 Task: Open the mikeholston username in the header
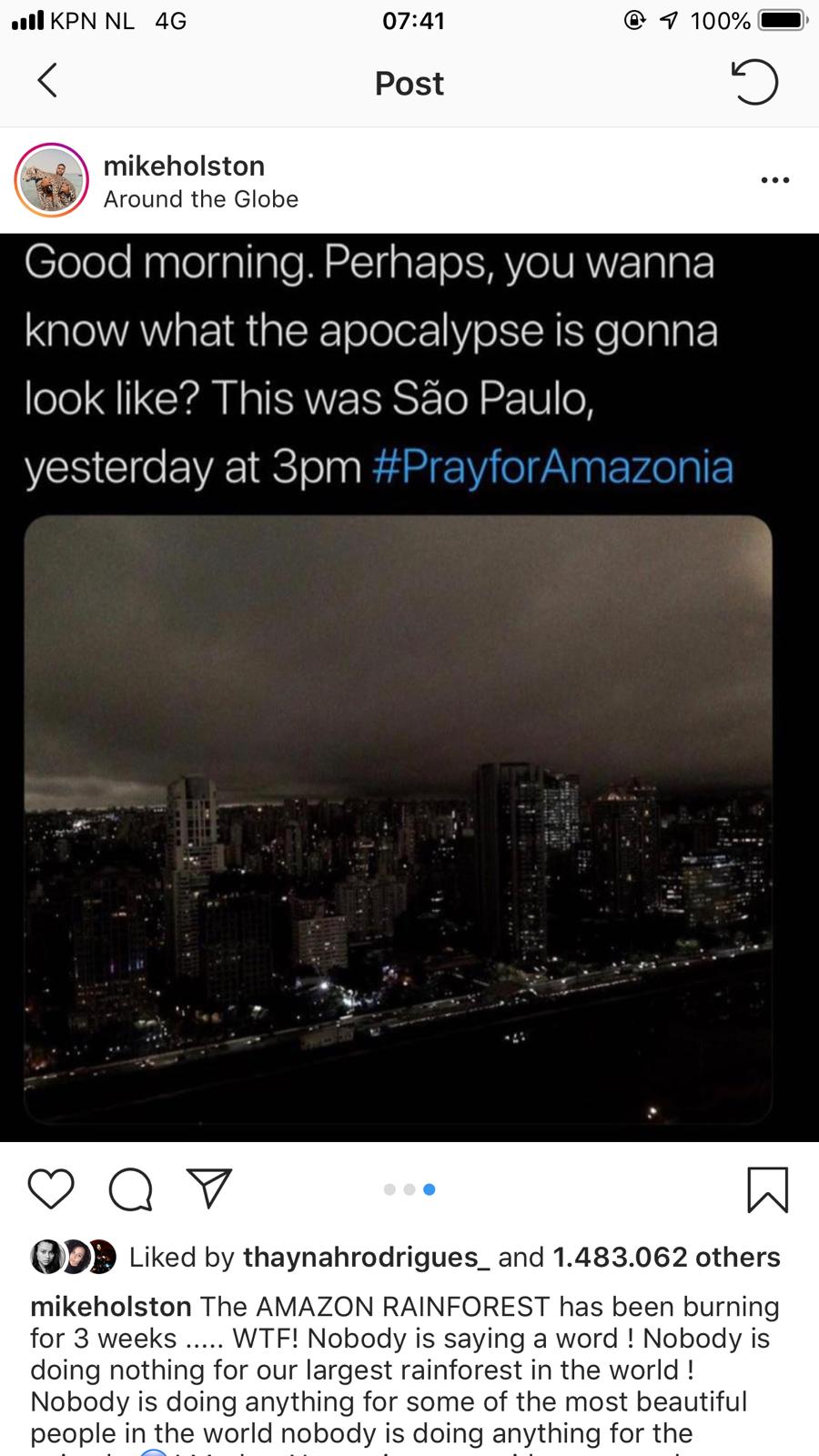[184, 166]
